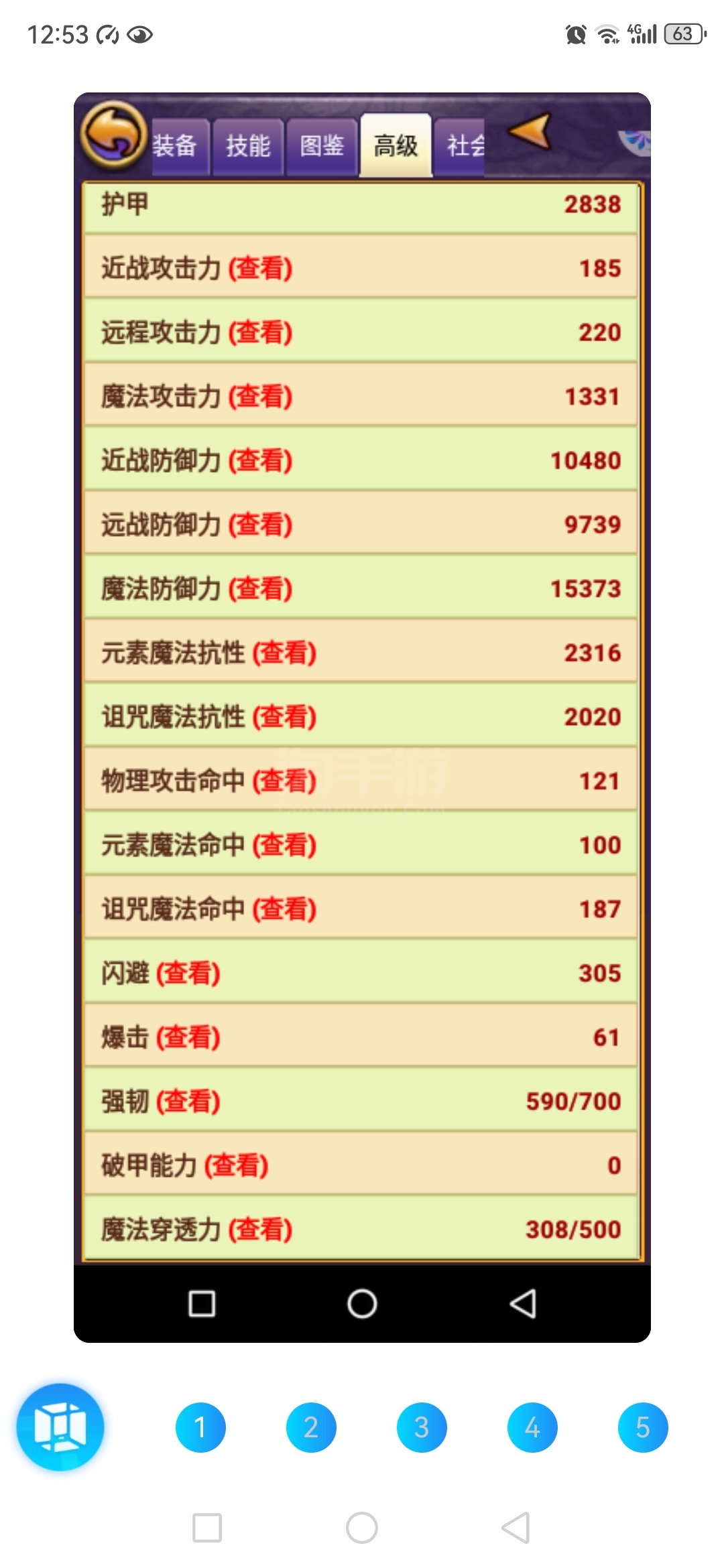Switch to the 装备 tab
The image size is (724, 1568).
pos(176,146)
